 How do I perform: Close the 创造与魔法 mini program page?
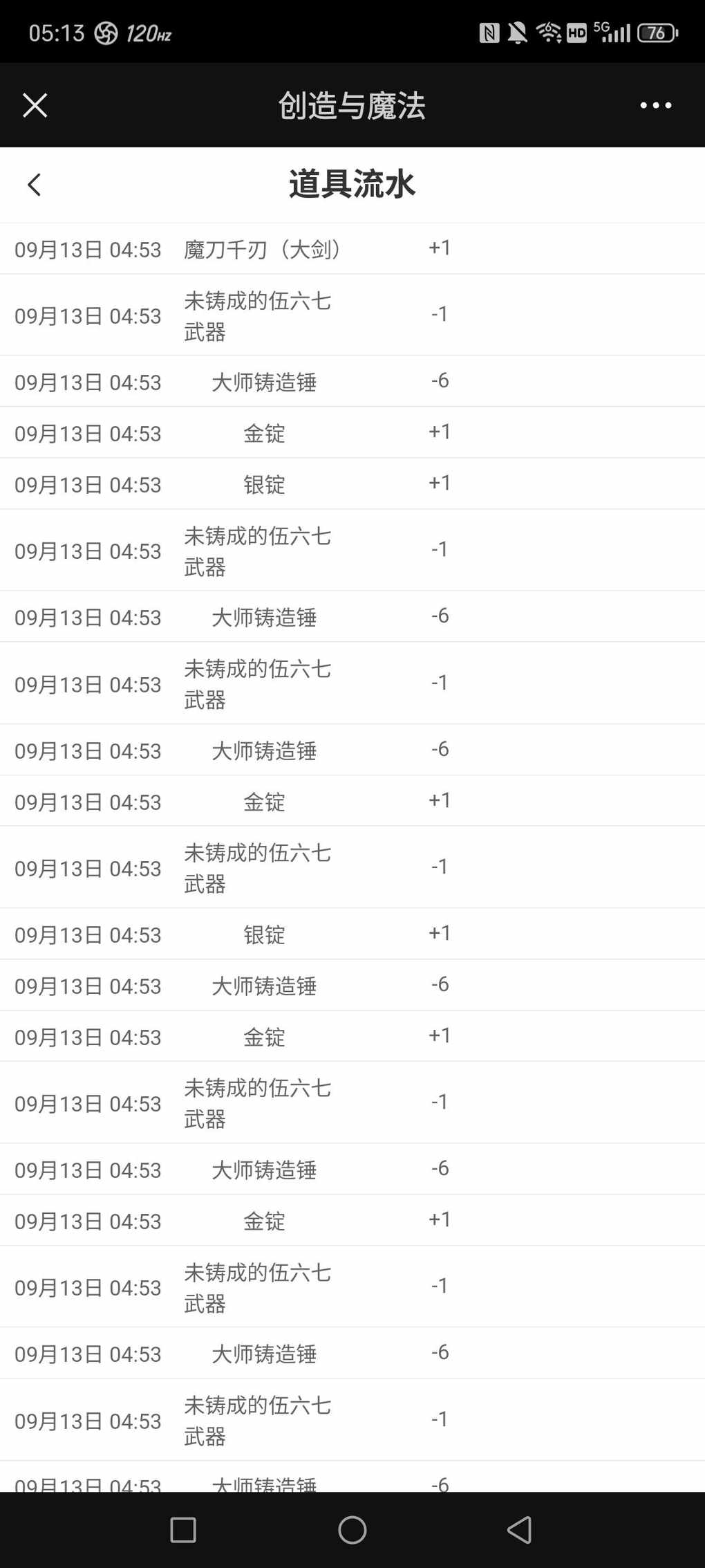35,106
